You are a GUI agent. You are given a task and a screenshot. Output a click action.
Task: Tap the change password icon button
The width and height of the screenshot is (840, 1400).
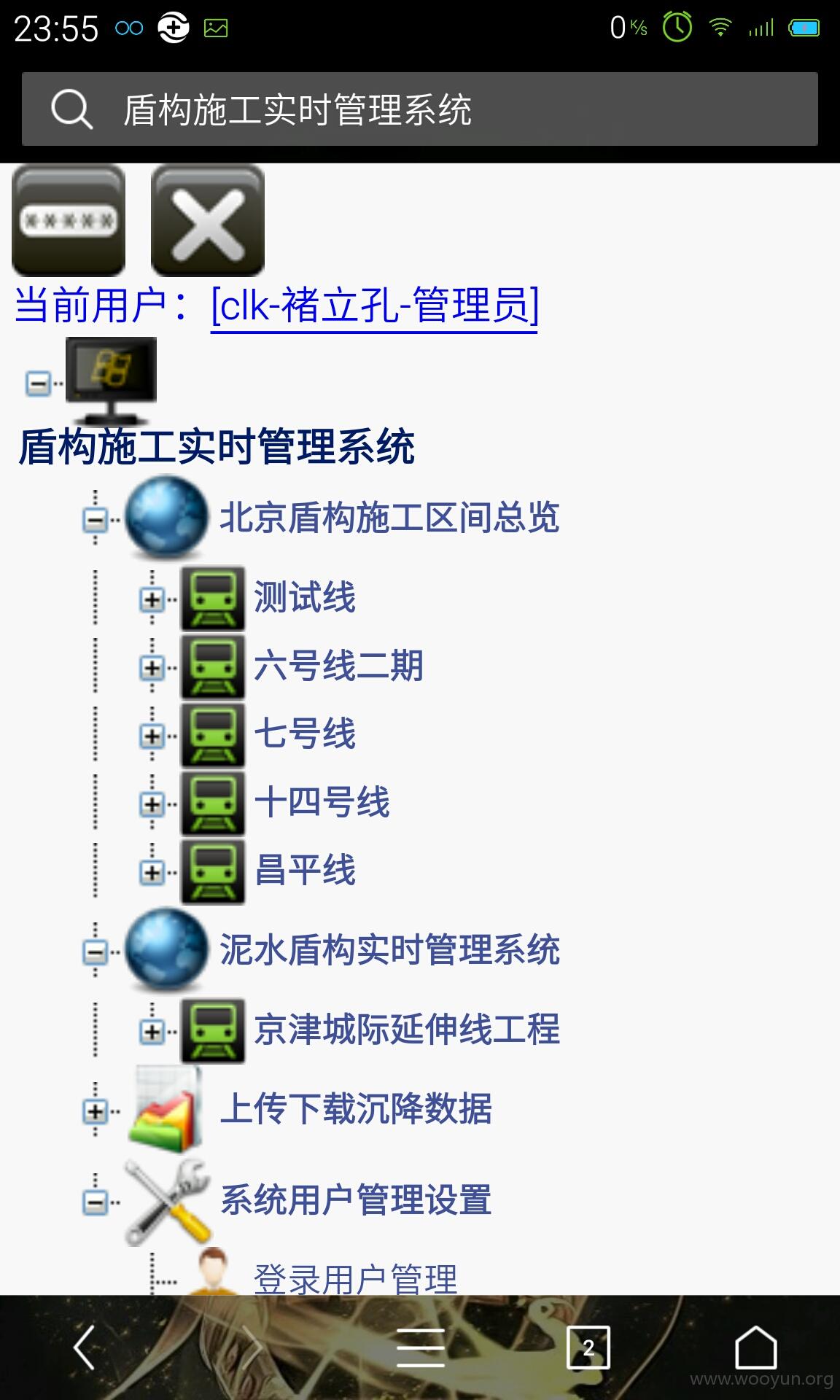(x=69, y=220)
